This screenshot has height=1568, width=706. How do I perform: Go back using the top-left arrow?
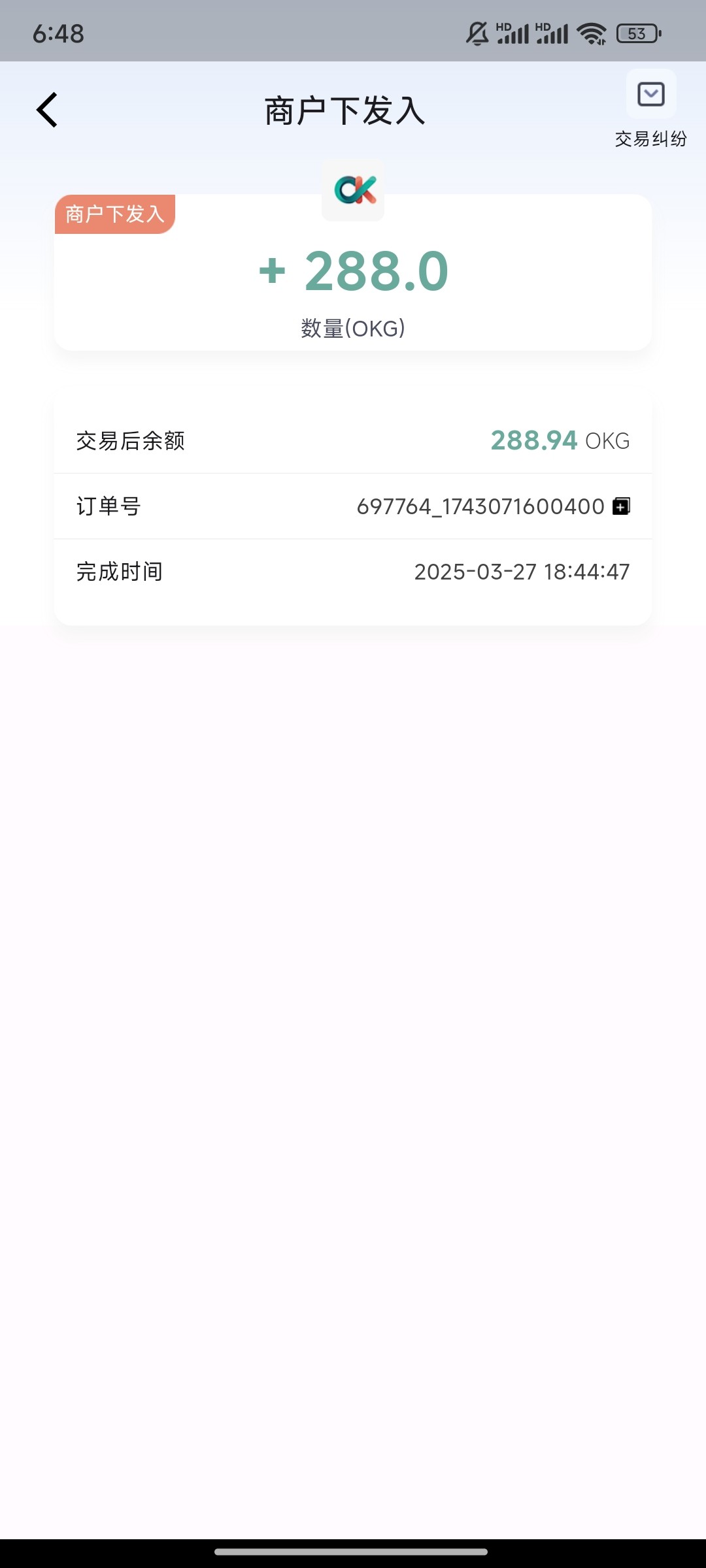47,110
